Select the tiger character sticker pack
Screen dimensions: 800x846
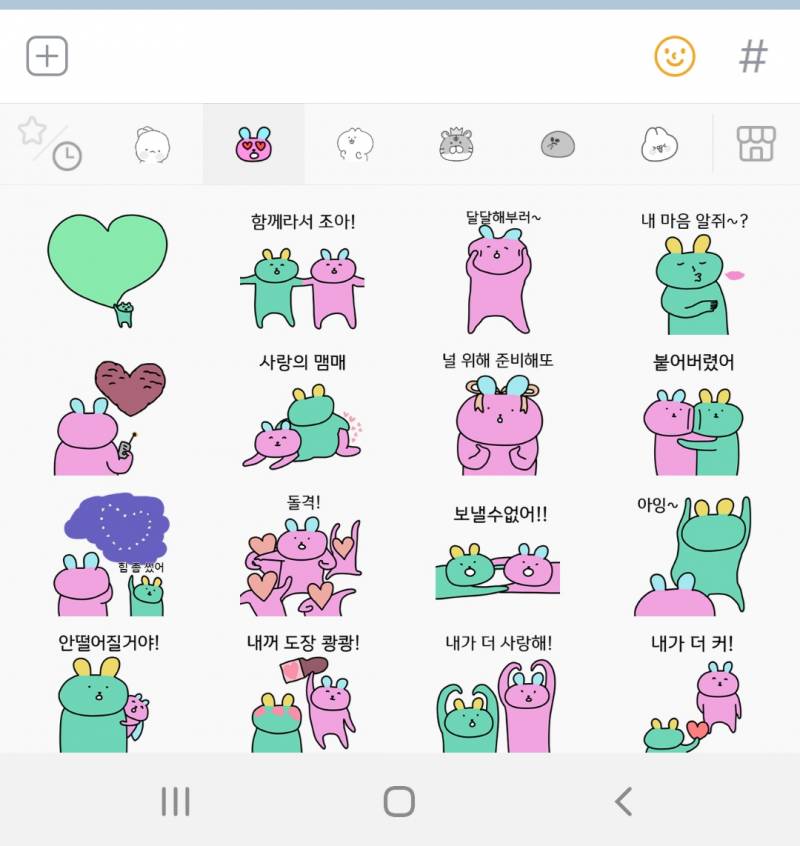click(455, 141)
